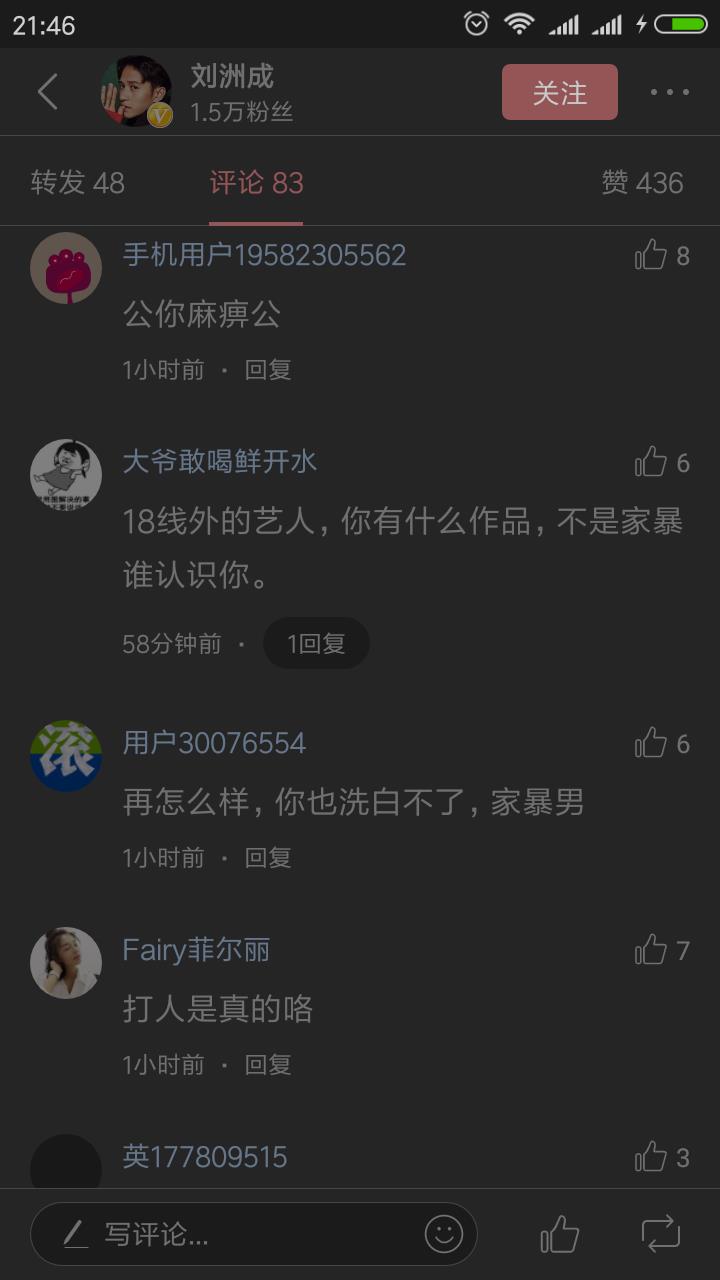Like the comment by 手机用户19582305562
This screenshot has width=720, height=1280.
pos(651,256)
